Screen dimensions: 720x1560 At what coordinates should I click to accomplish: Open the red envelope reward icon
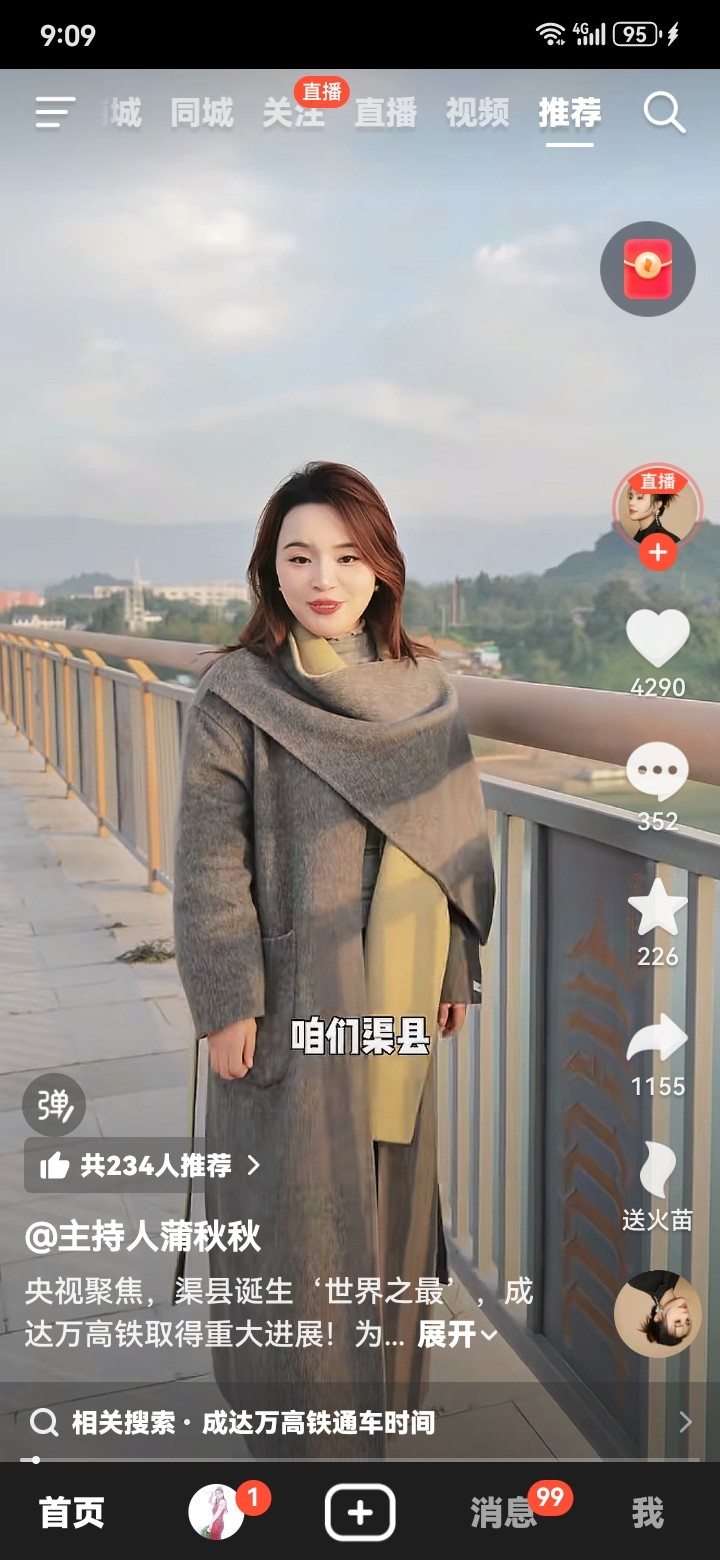pyautogui.click(x=647, y=269)
